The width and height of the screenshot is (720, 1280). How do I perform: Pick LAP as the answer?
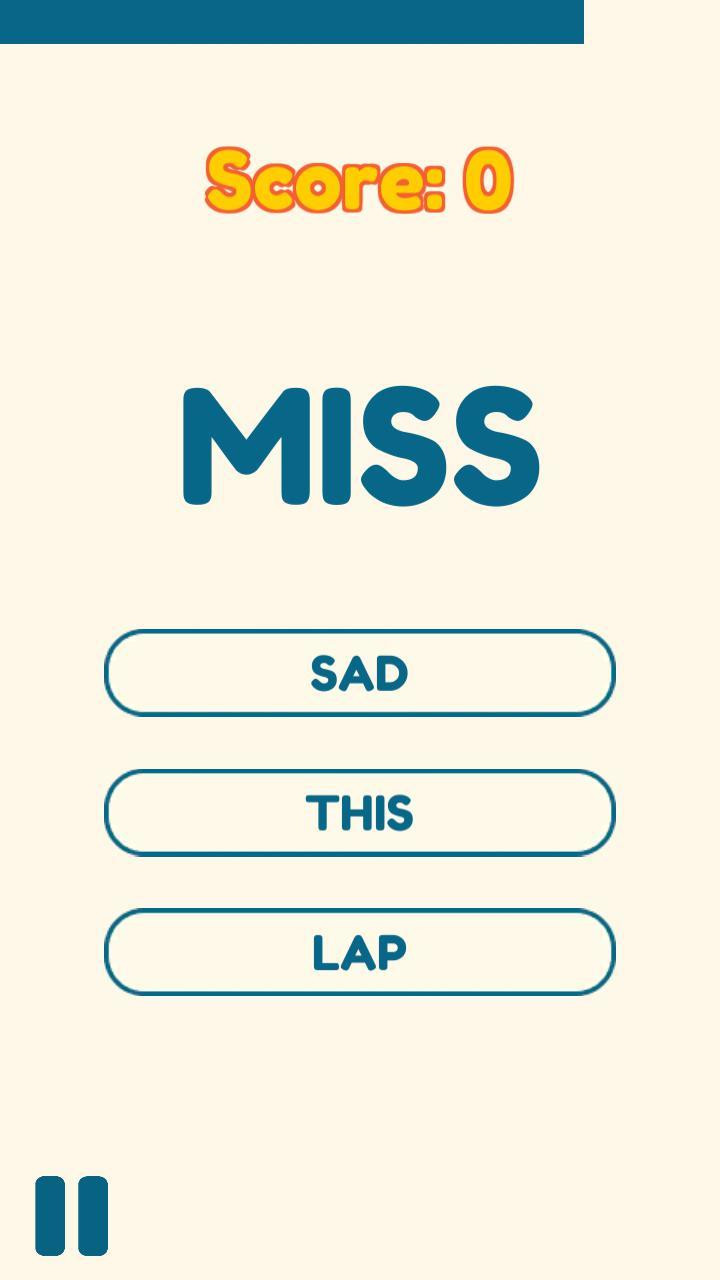(x=360, y=952)
